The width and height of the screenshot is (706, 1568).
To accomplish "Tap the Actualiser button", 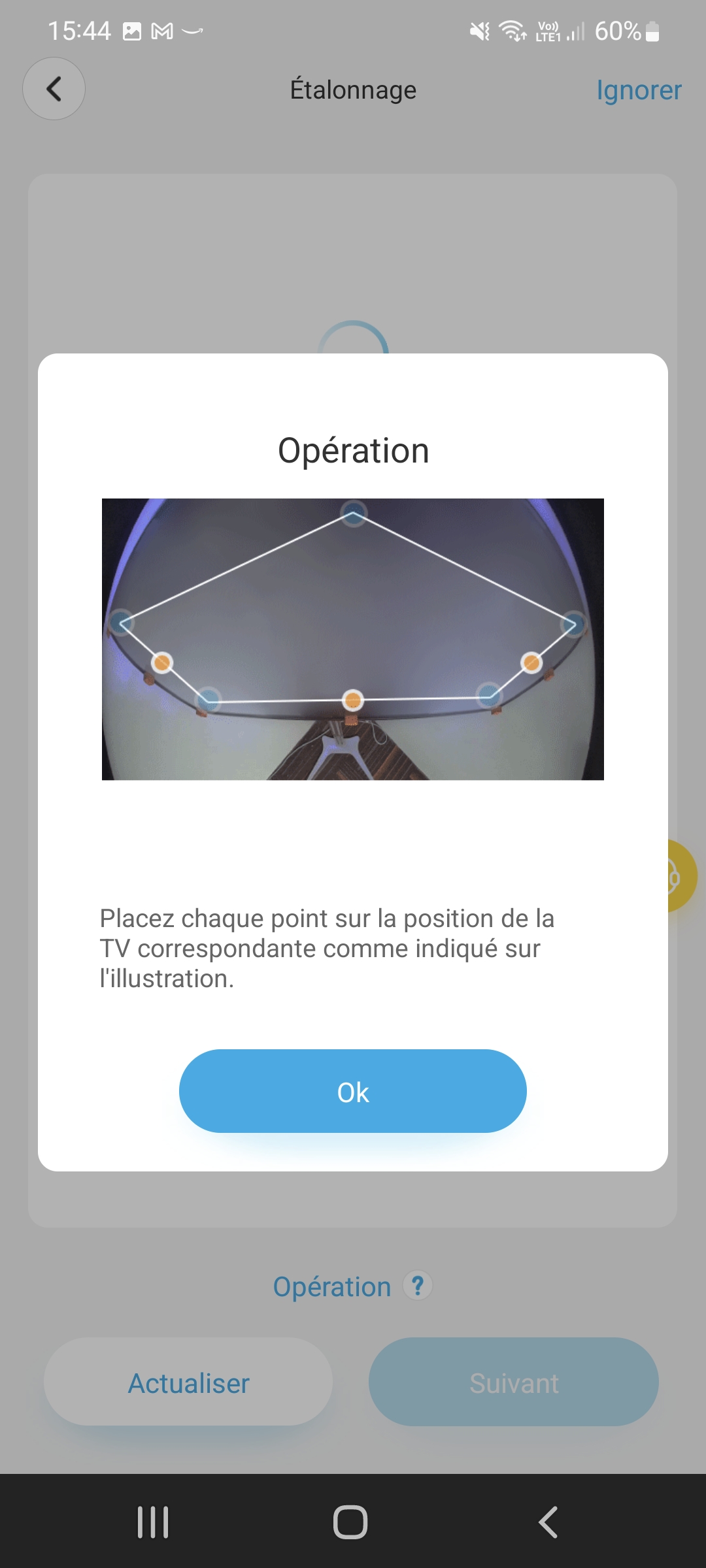I will [188, 1382].
